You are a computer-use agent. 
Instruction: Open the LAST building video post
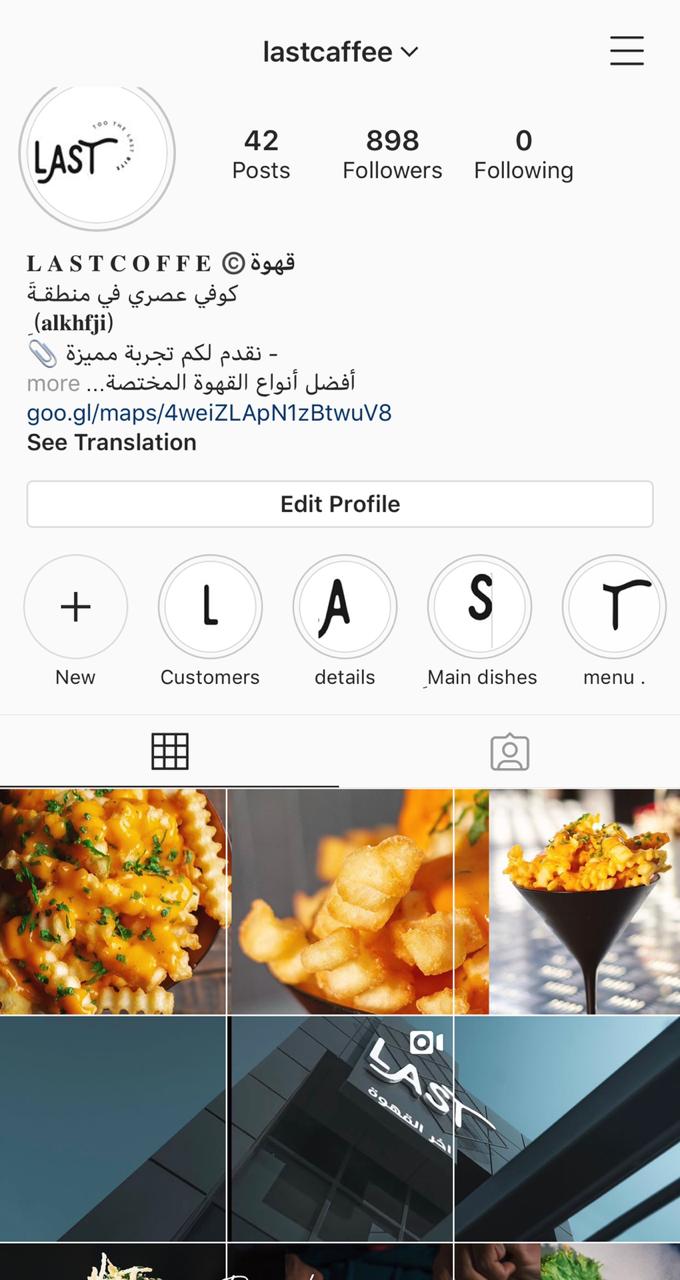[x=340, y=1129]
